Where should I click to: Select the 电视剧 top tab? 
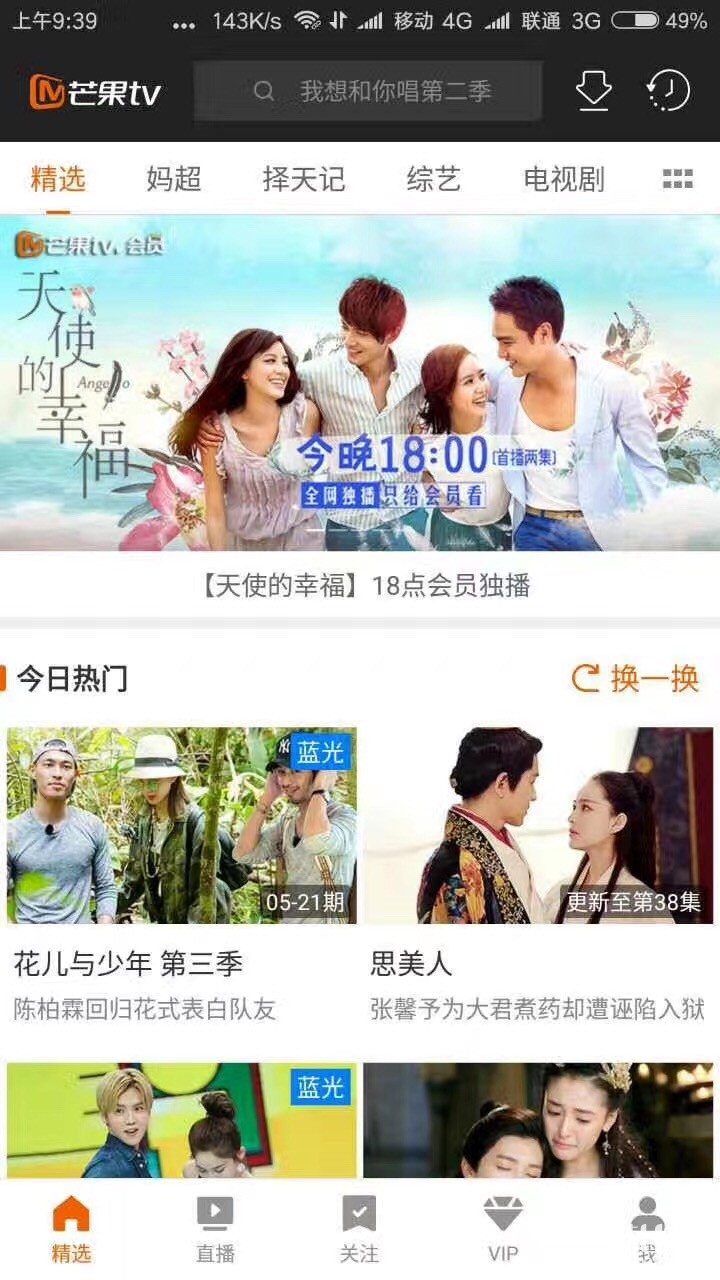[564, 179]
